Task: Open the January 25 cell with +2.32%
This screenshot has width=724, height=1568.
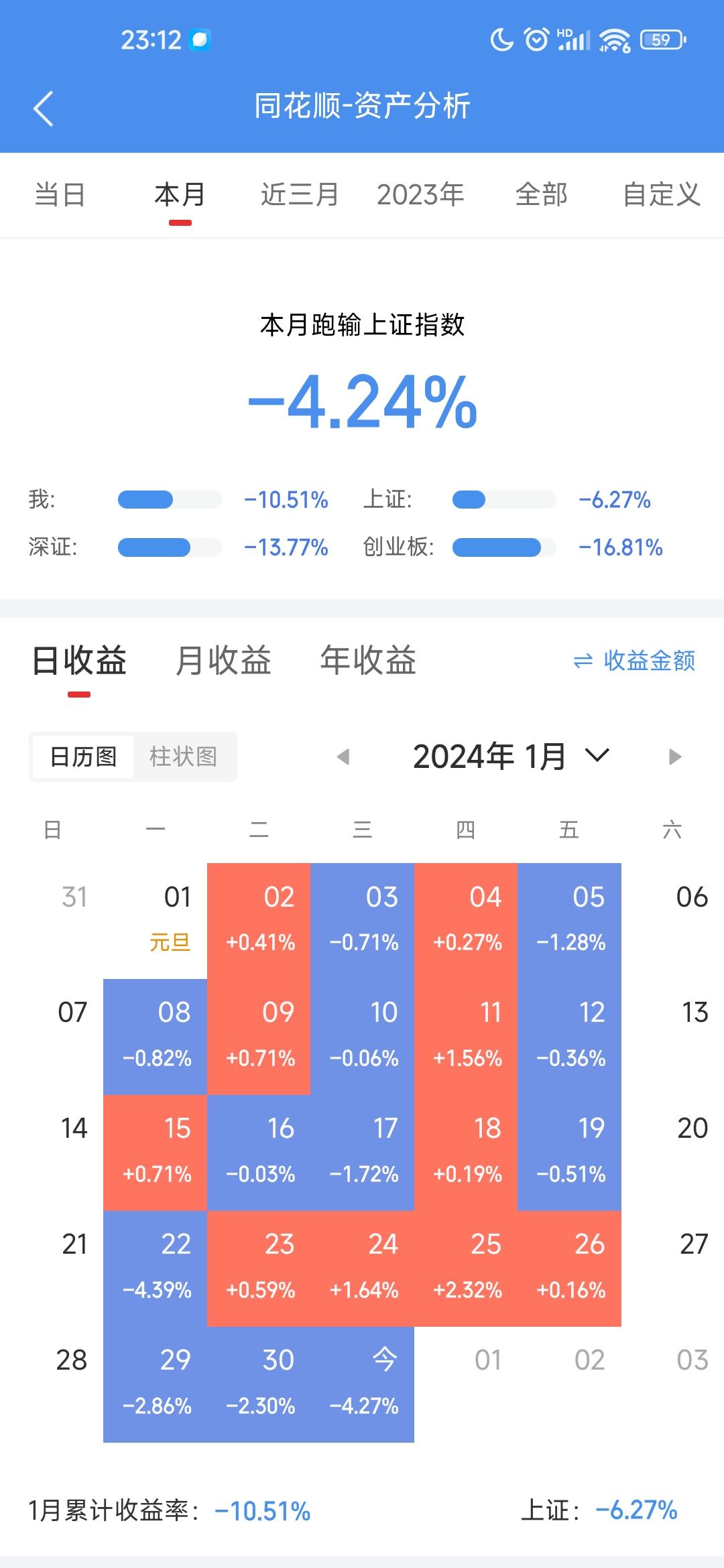Action: pos(466,1268)
